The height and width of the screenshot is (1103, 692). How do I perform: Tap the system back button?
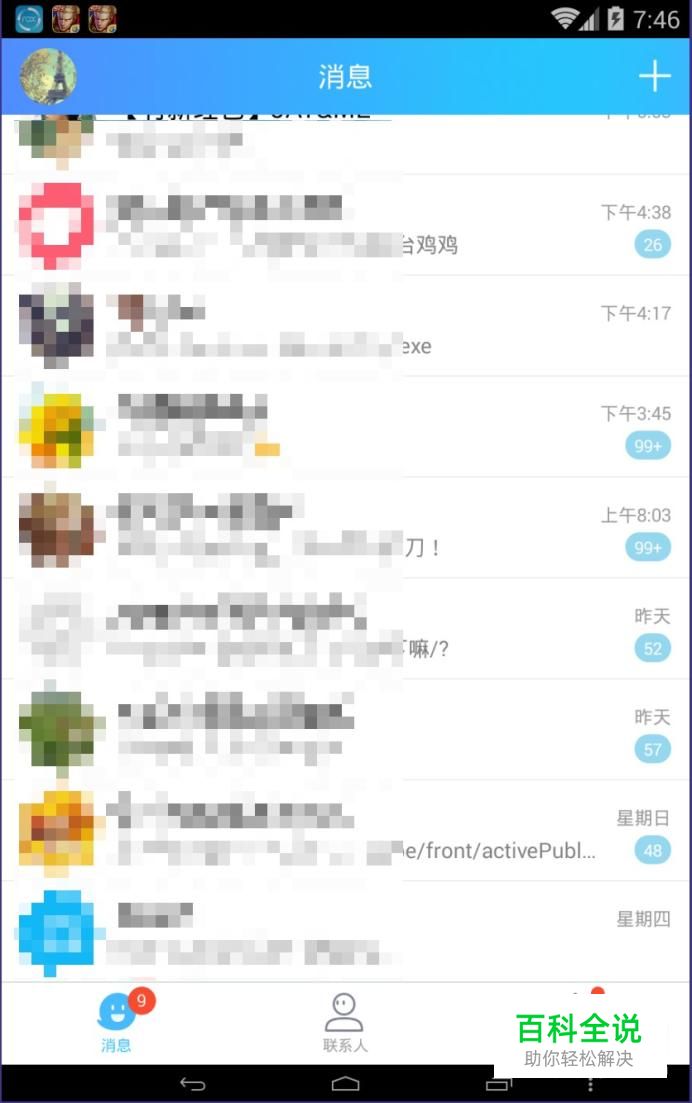coord(192,1084)
